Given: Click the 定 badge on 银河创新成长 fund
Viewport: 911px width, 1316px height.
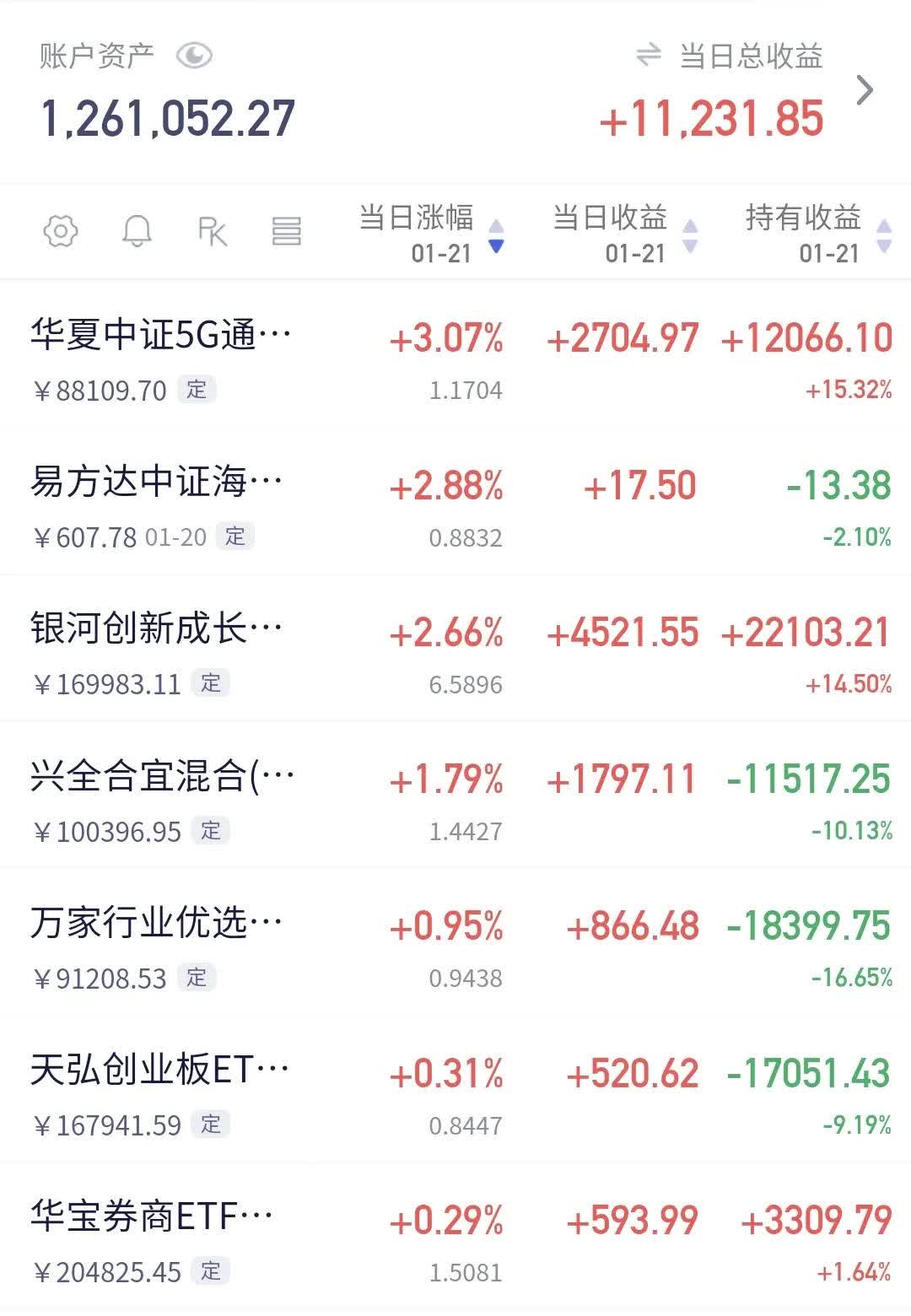Looking at the screenshot, I should [211, 684].
